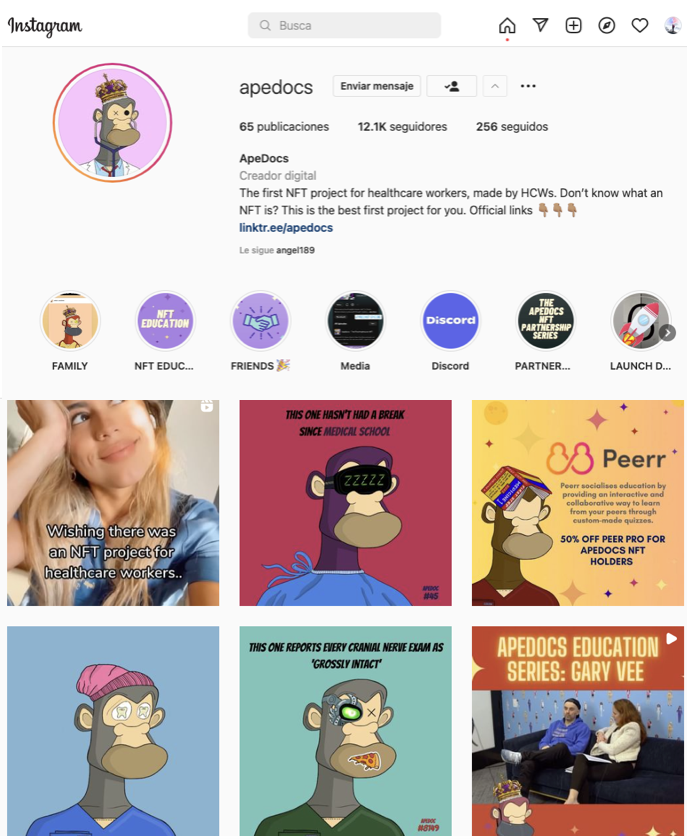687x839 pixels.
Task: Create a new post
Action: pos(573,25)
